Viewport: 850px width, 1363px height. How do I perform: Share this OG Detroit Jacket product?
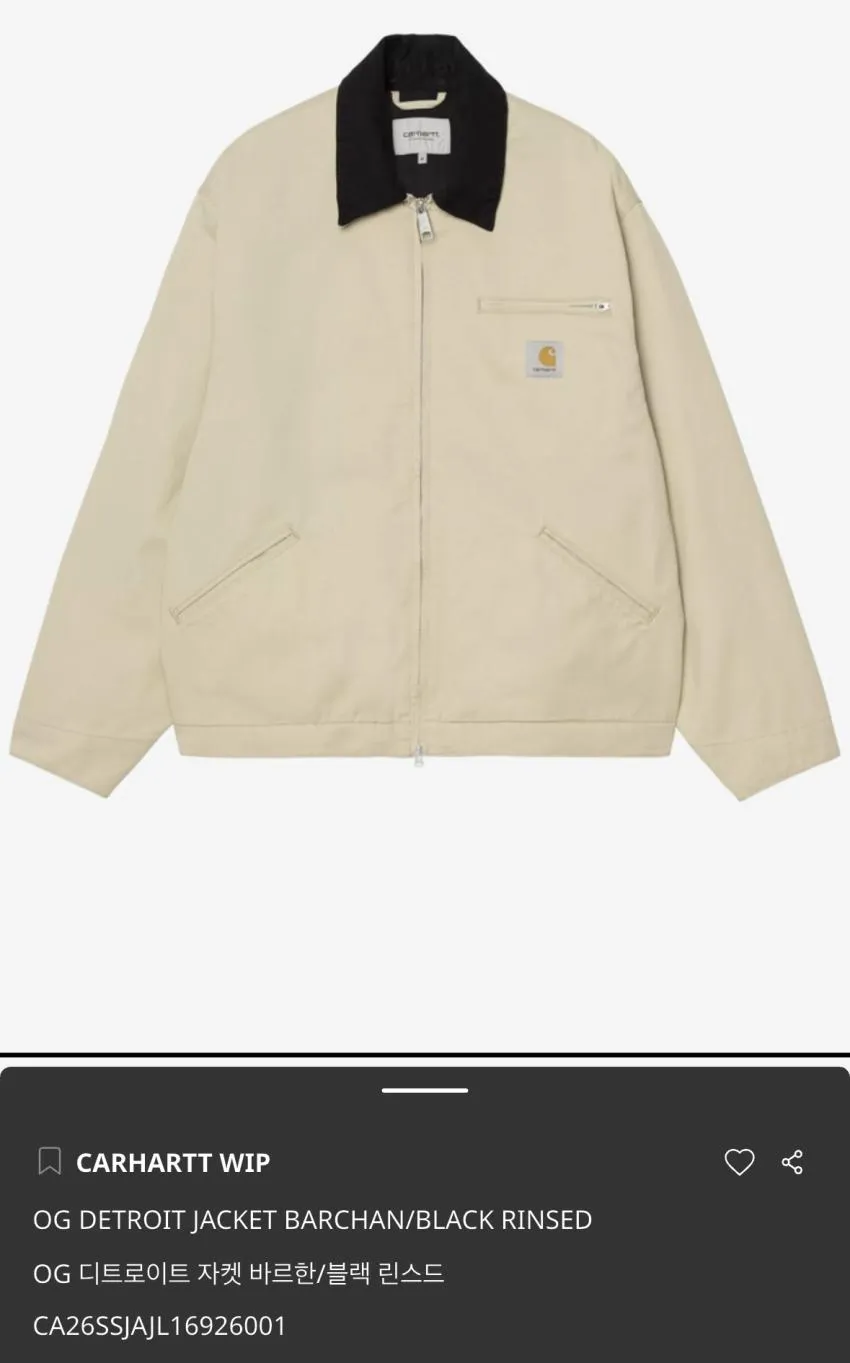coord(792,1162)
